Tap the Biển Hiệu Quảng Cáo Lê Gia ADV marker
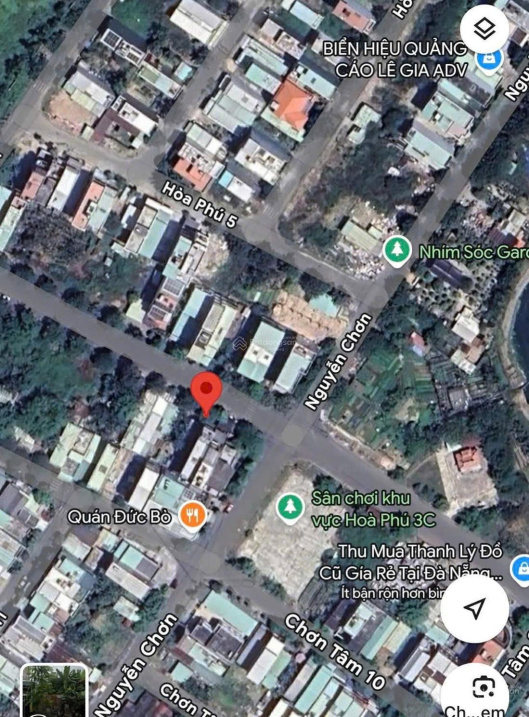The image size is (529, 717). pos(489,61)
